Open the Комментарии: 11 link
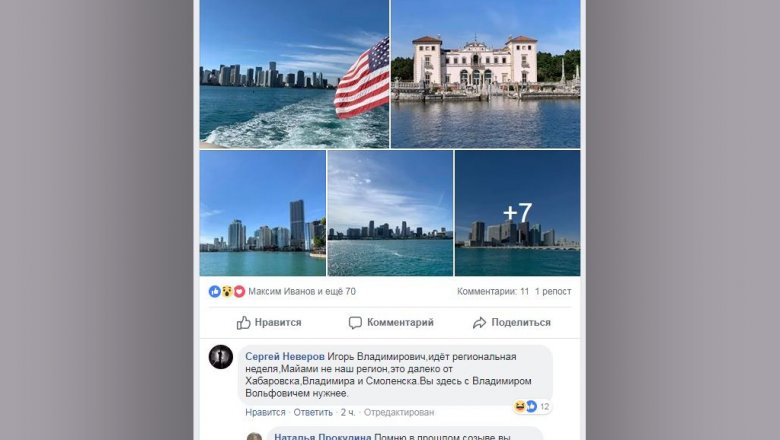780x440 pixels. coord(493,292)
